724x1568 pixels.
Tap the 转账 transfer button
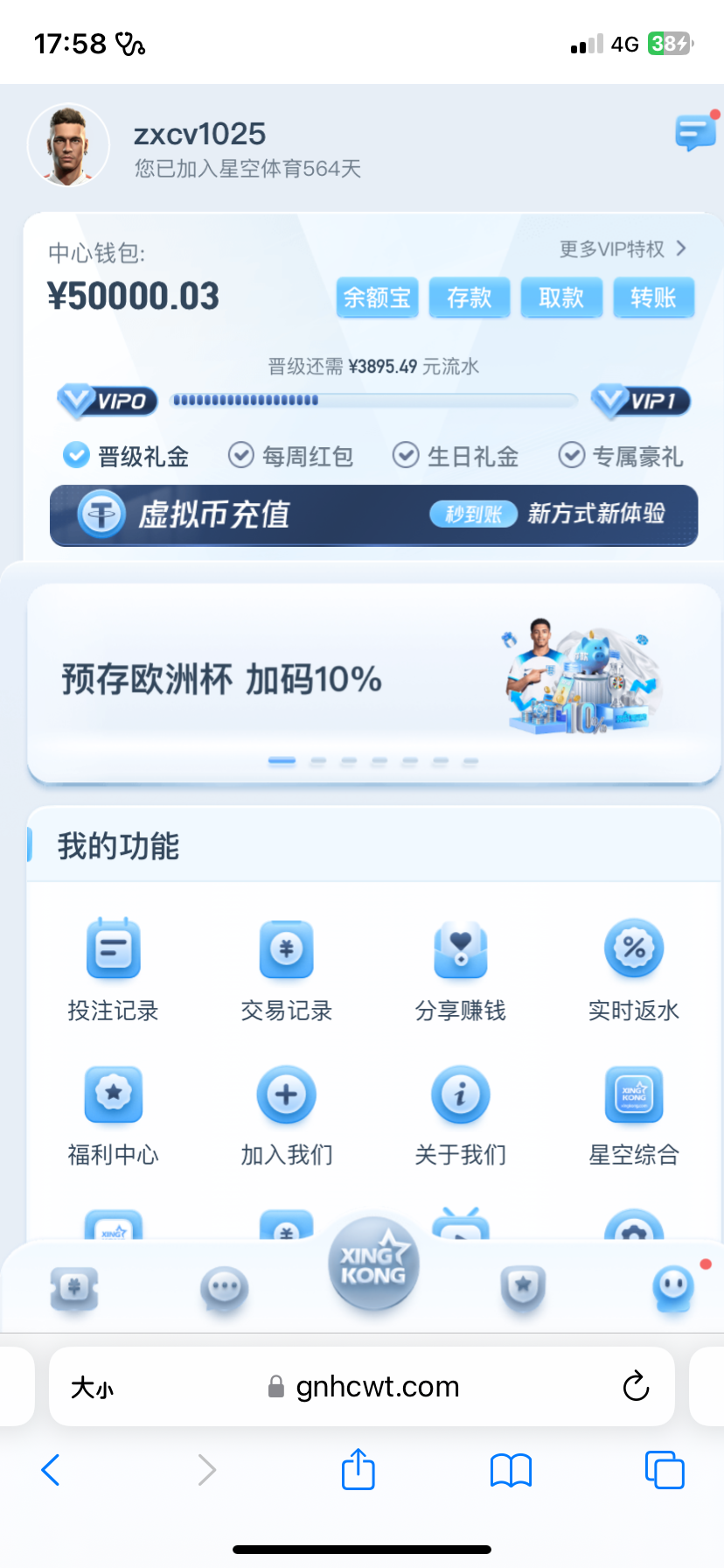coord(653,298)
